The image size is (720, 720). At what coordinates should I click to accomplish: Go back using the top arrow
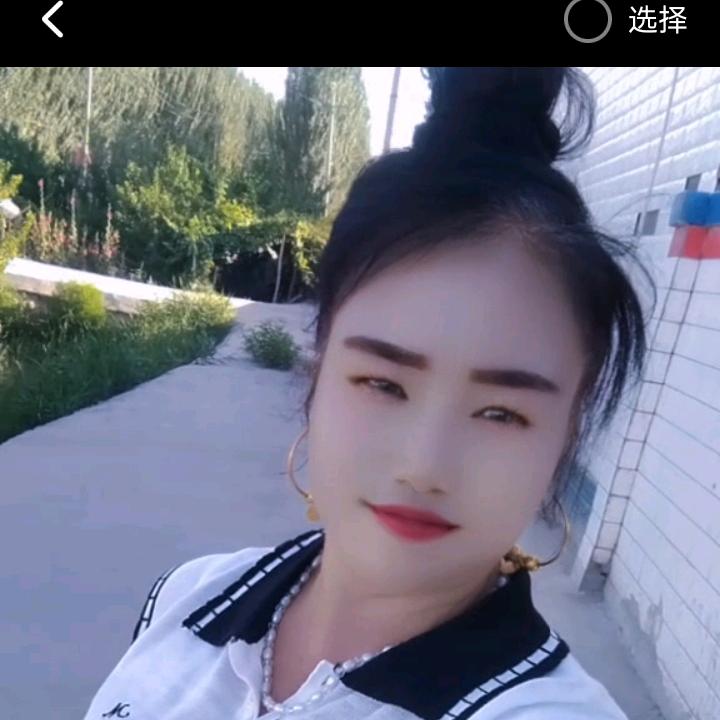[53, 20]
